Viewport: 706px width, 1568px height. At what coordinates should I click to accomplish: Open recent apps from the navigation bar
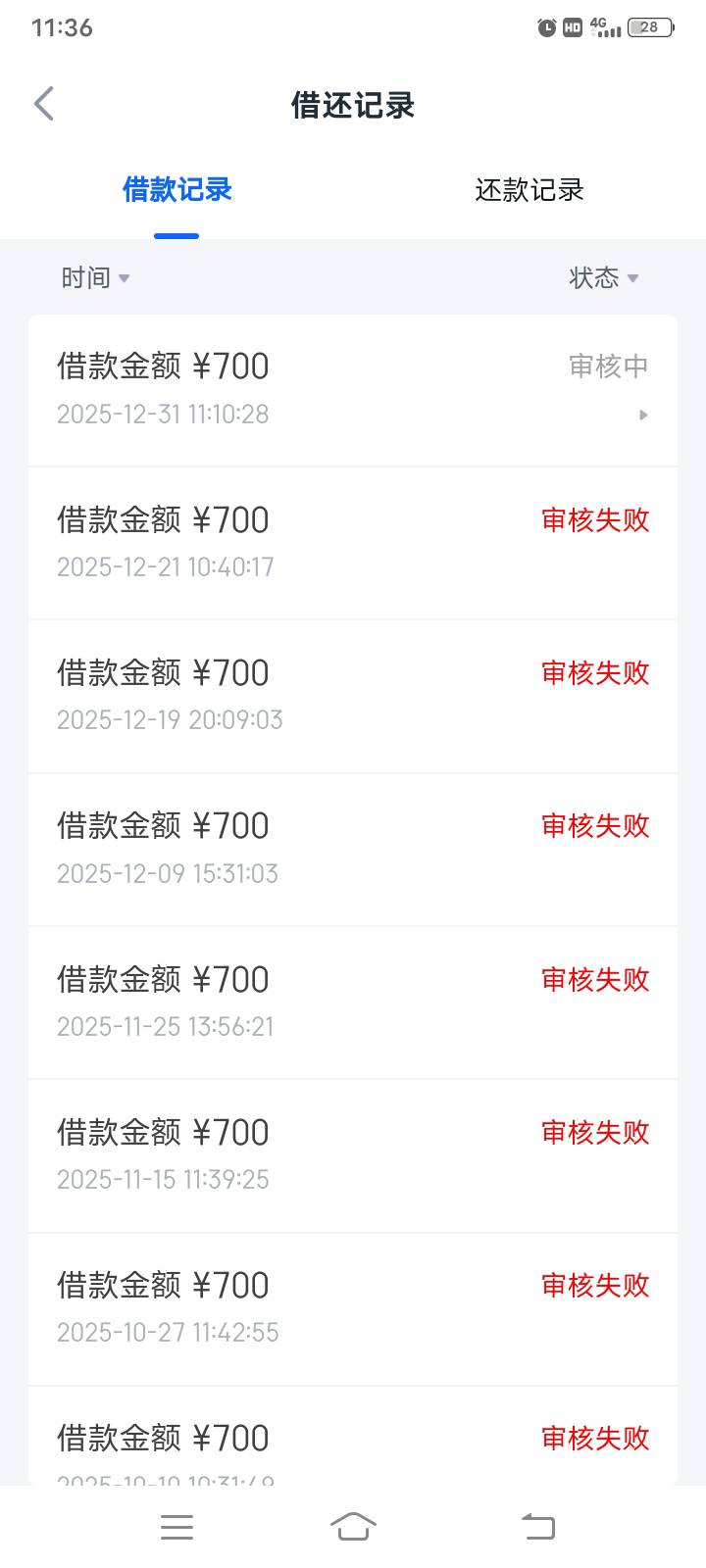[176, 1526]
